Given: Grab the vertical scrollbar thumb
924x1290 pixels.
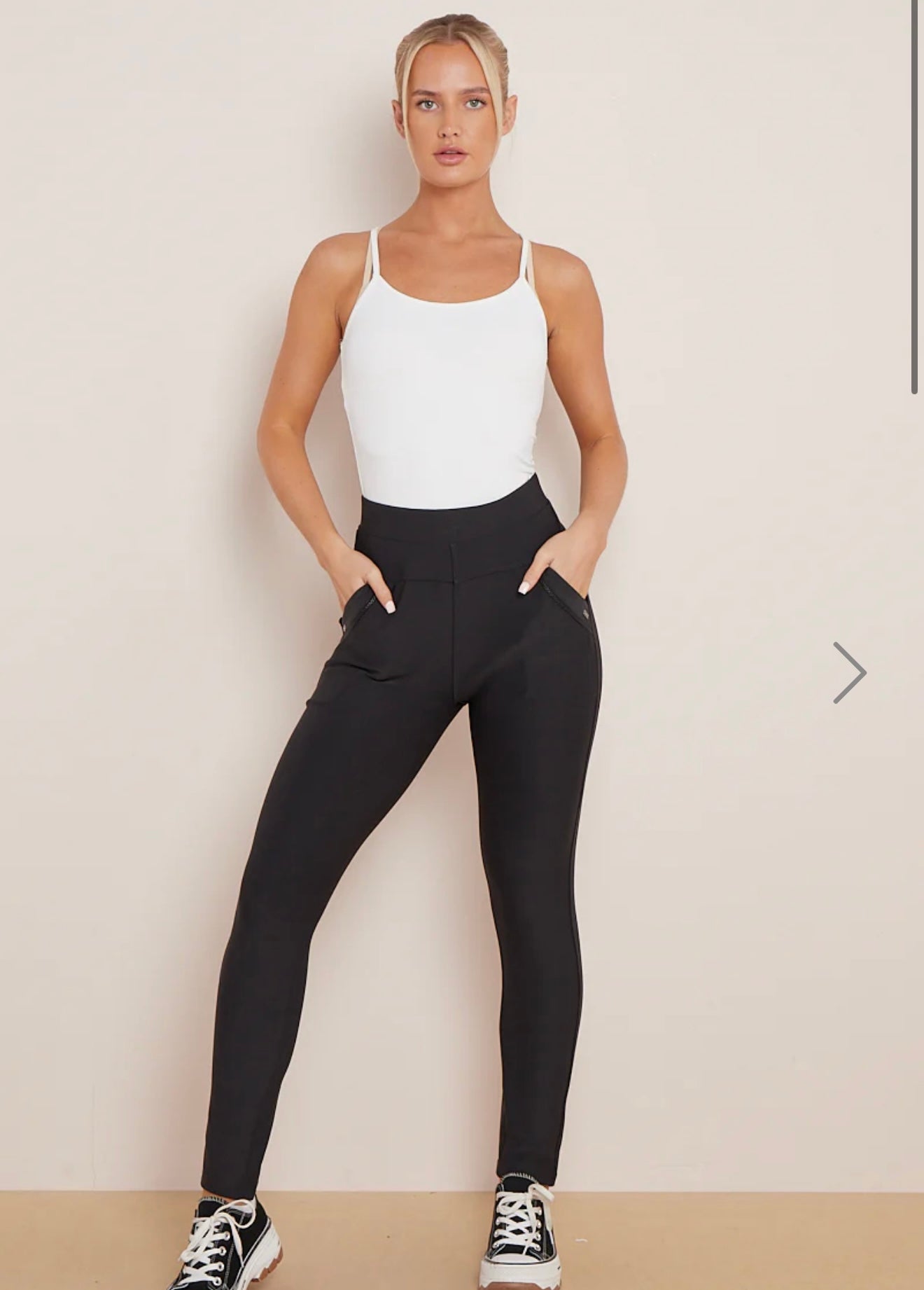Looking at the screenshot, I should (916, 196).
